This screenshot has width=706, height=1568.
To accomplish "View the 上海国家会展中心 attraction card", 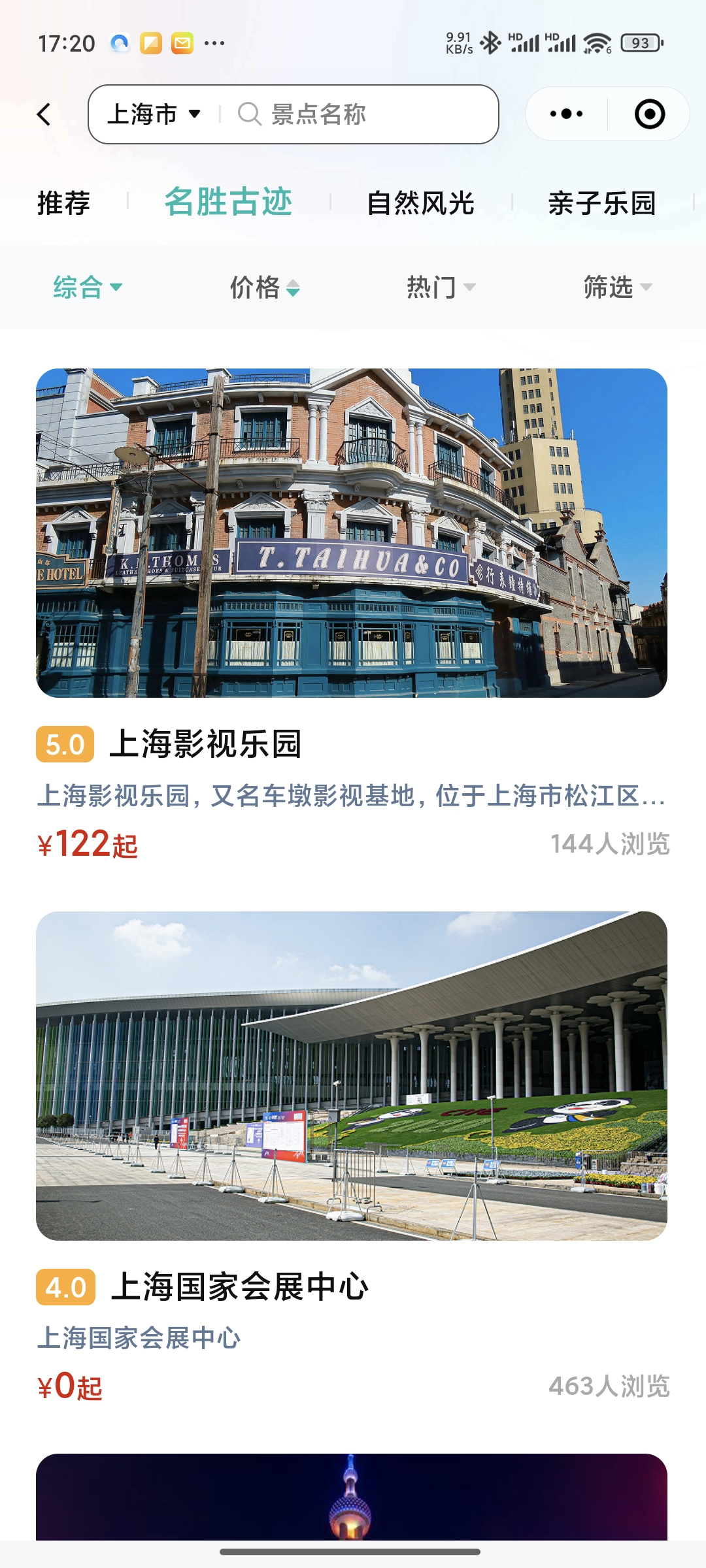I will [x=352, y=1075].
